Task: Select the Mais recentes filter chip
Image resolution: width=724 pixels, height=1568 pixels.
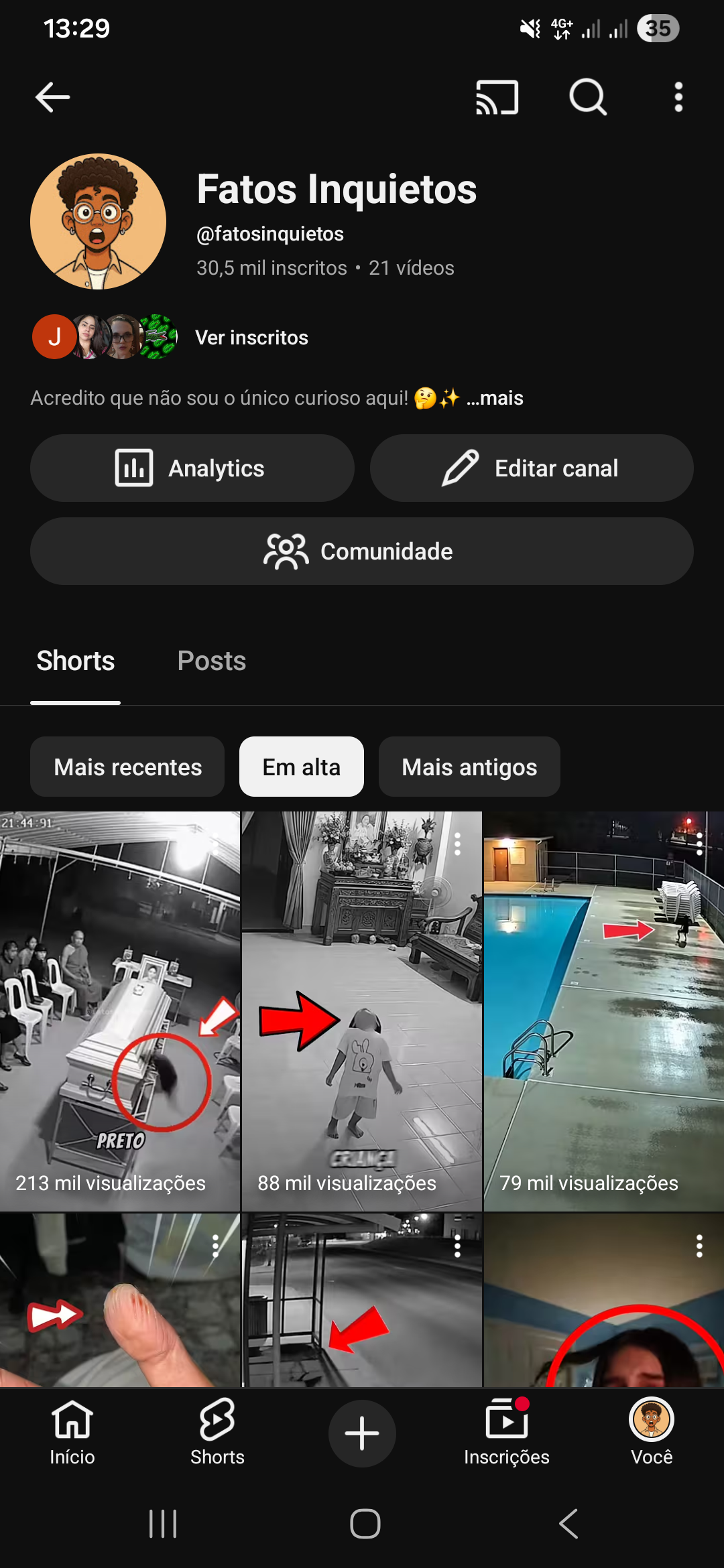Action: click(x=127, y=767)
